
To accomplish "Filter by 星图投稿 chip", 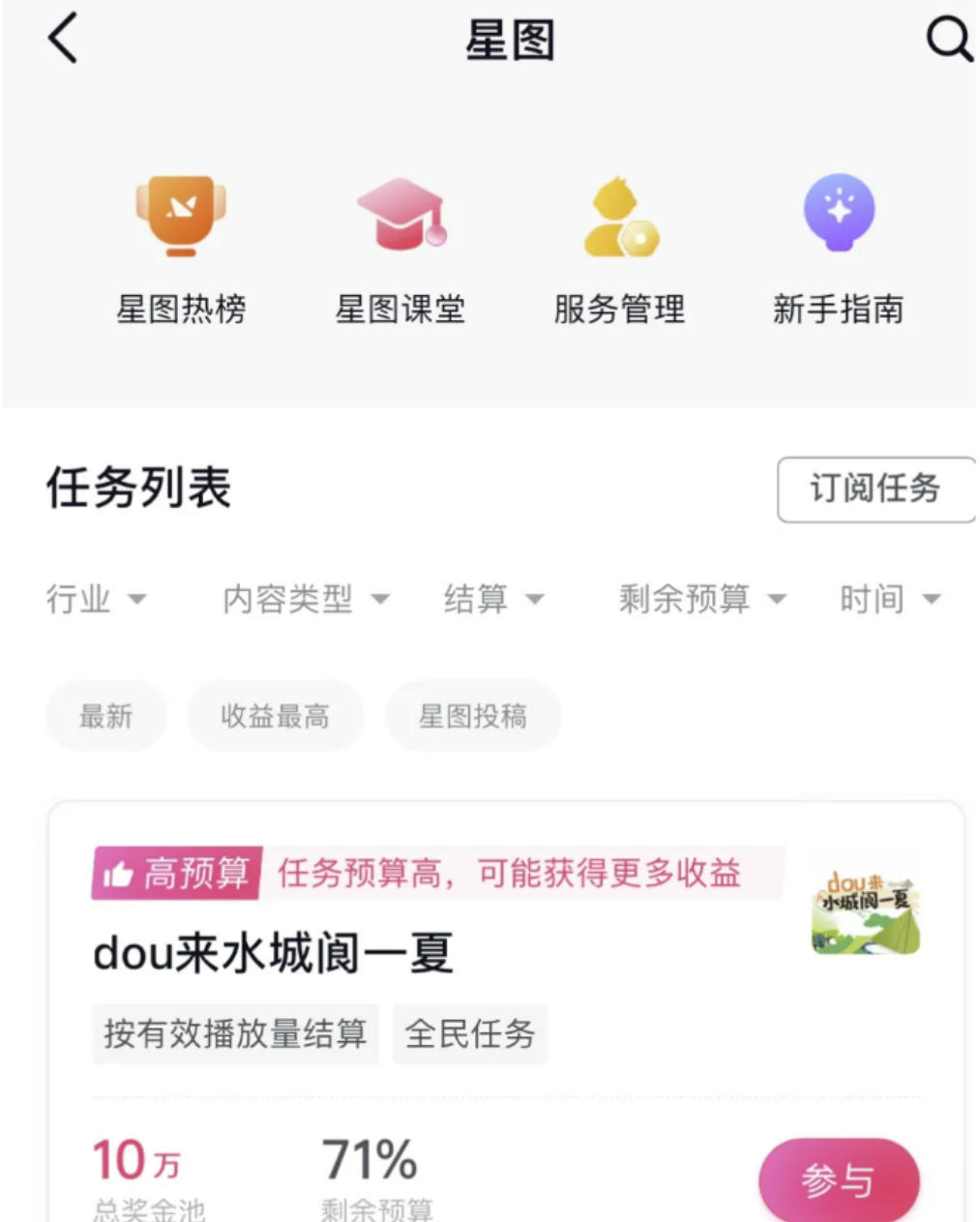I will click(x=472, y=716).
